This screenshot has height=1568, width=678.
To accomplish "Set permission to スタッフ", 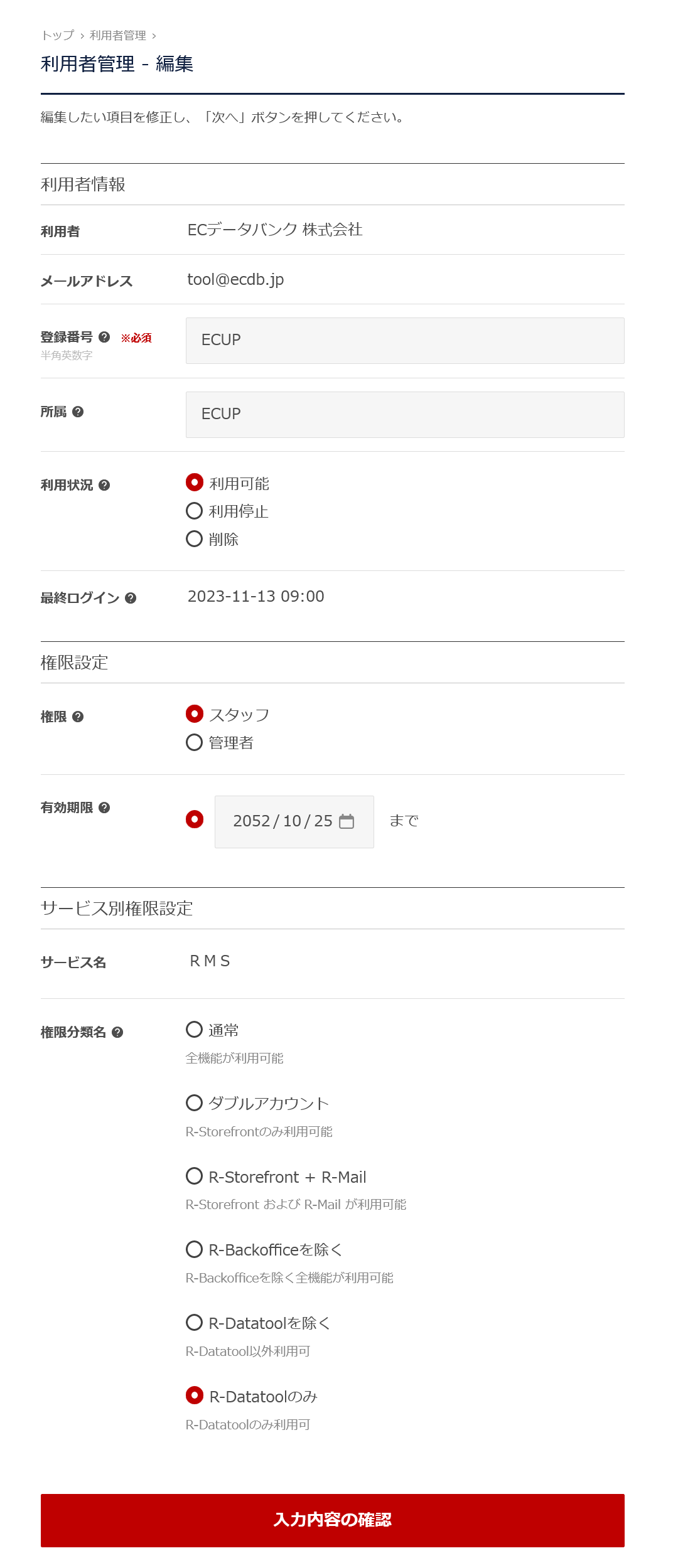I will pos(195,714).
